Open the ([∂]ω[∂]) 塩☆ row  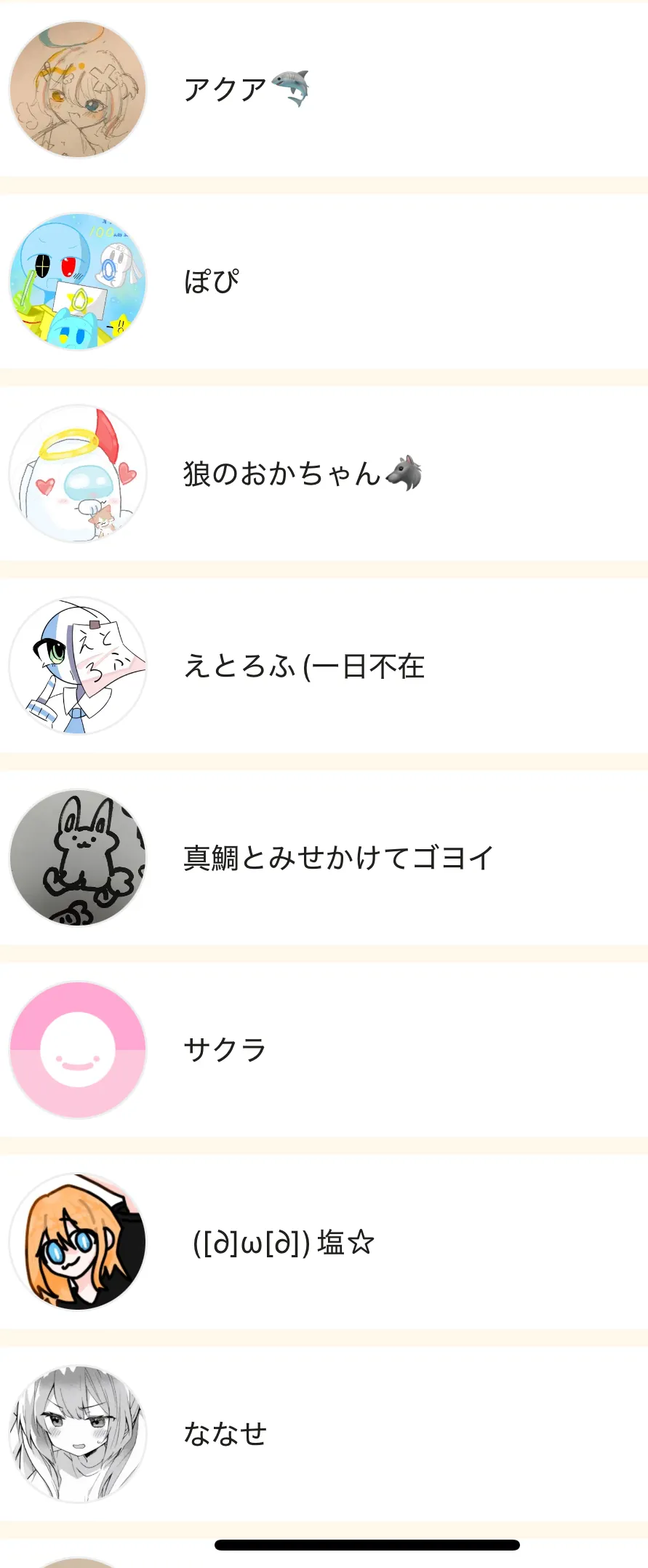point(324,1242)
